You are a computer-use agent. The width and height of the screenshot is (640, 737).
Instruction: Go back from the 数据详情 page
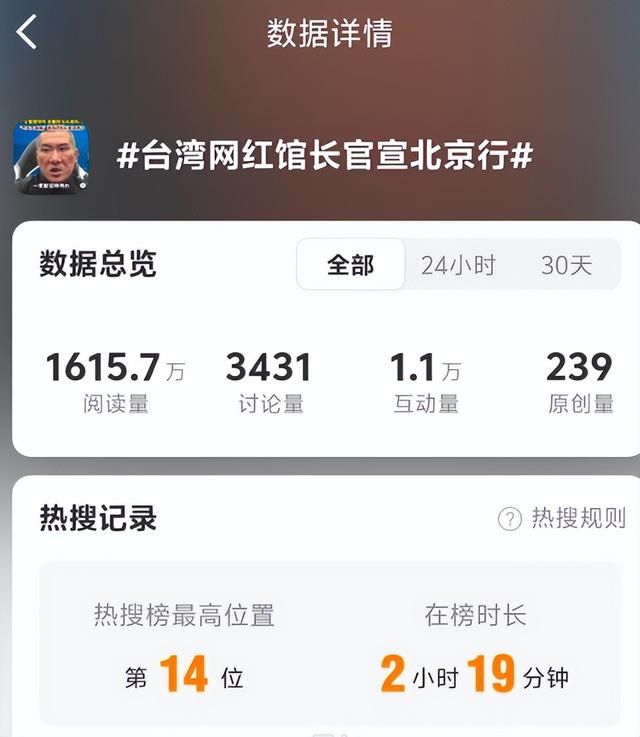27,33
